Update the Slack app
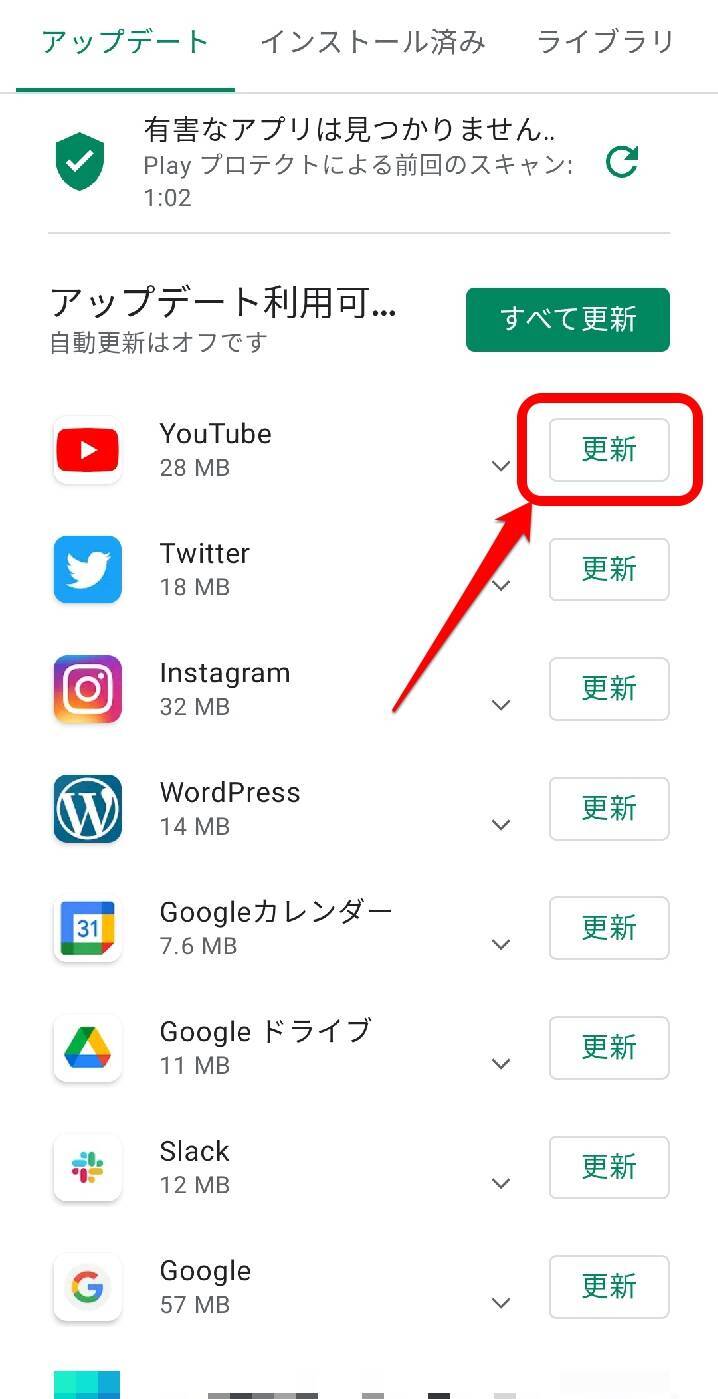Image resolution: width=718 pixels, height=1399 pixels. 608,1167
